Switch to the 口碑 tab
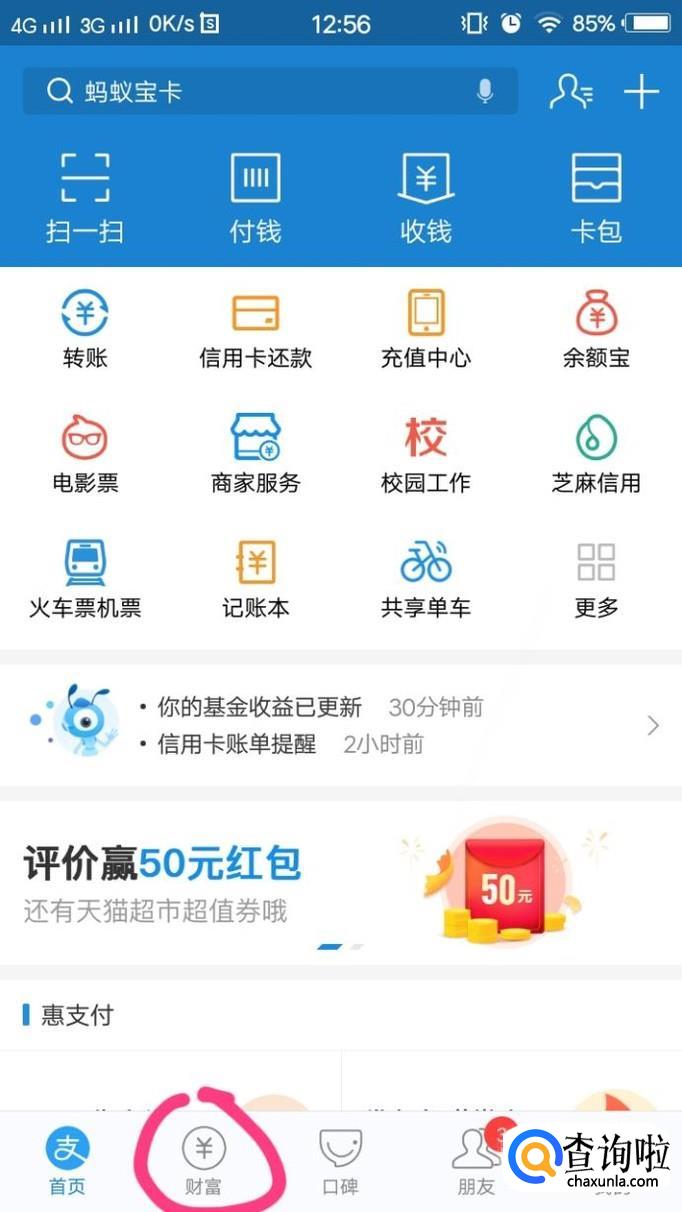 coord(340,1162)
